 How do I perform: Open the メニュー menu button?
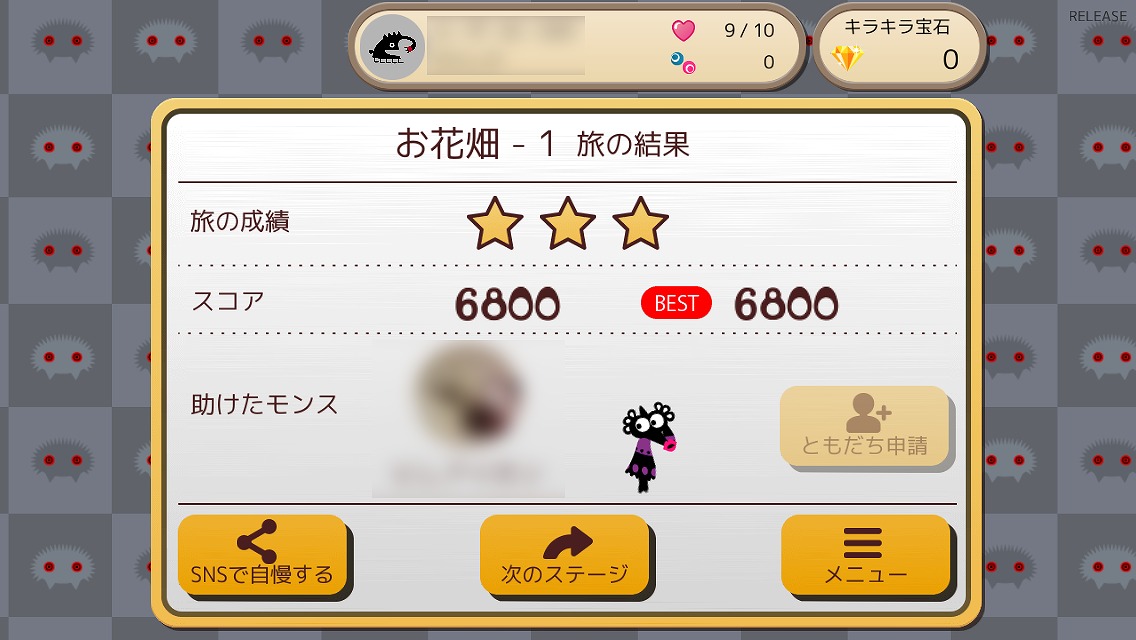tap(866, 555)
